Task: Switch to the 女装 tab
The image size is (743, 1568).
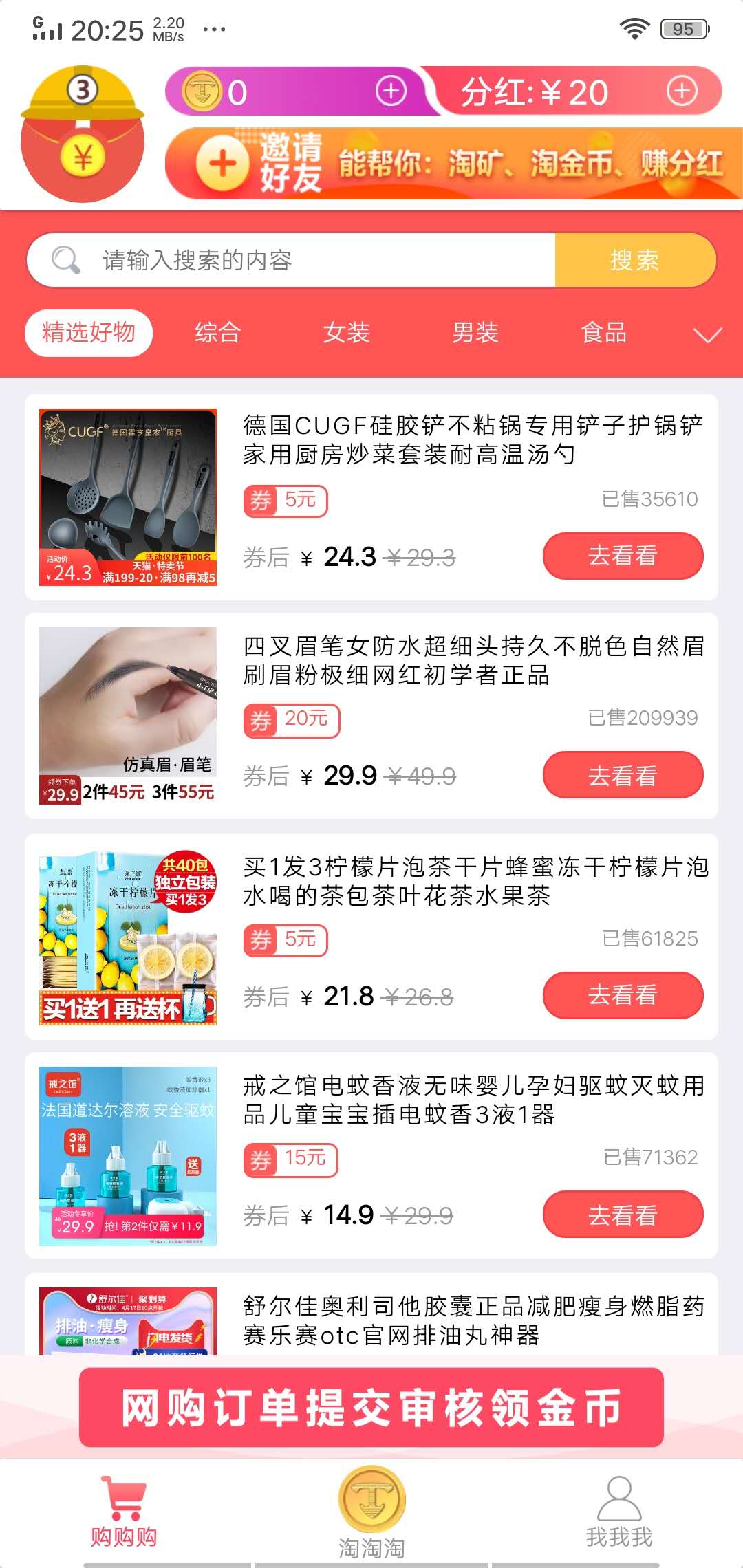Action: [347, 333]
